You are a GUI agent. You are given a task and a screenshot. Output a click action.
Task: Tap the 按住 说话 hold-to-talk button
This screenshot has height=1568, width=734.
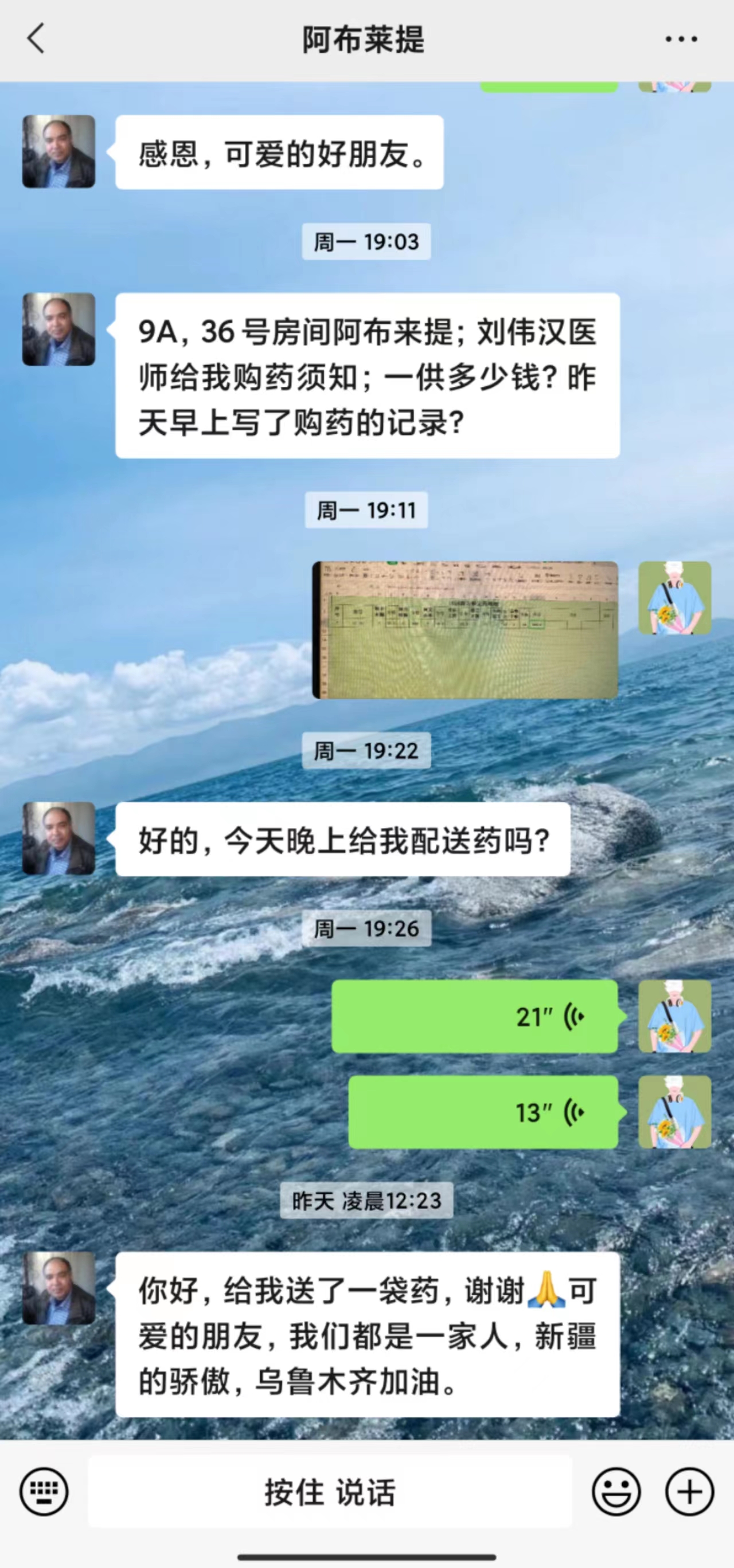point(330,1491)
